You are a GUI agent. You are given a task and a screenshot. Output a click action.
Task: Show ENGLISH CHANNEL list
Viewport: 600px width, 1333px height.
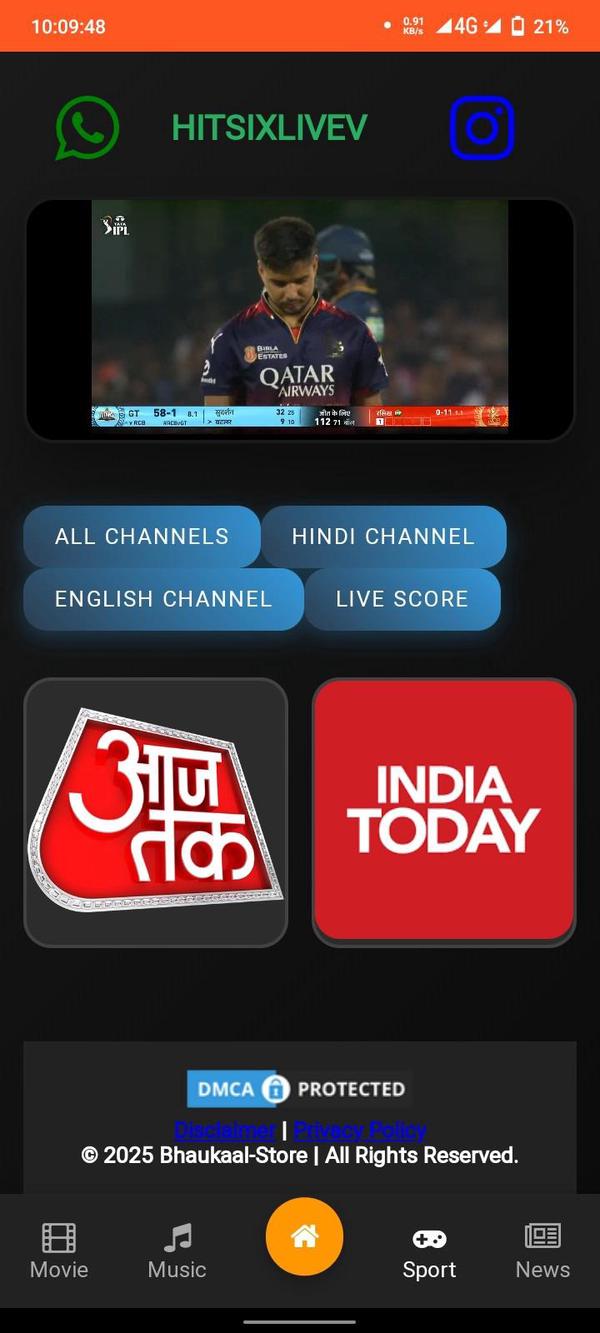163,599
